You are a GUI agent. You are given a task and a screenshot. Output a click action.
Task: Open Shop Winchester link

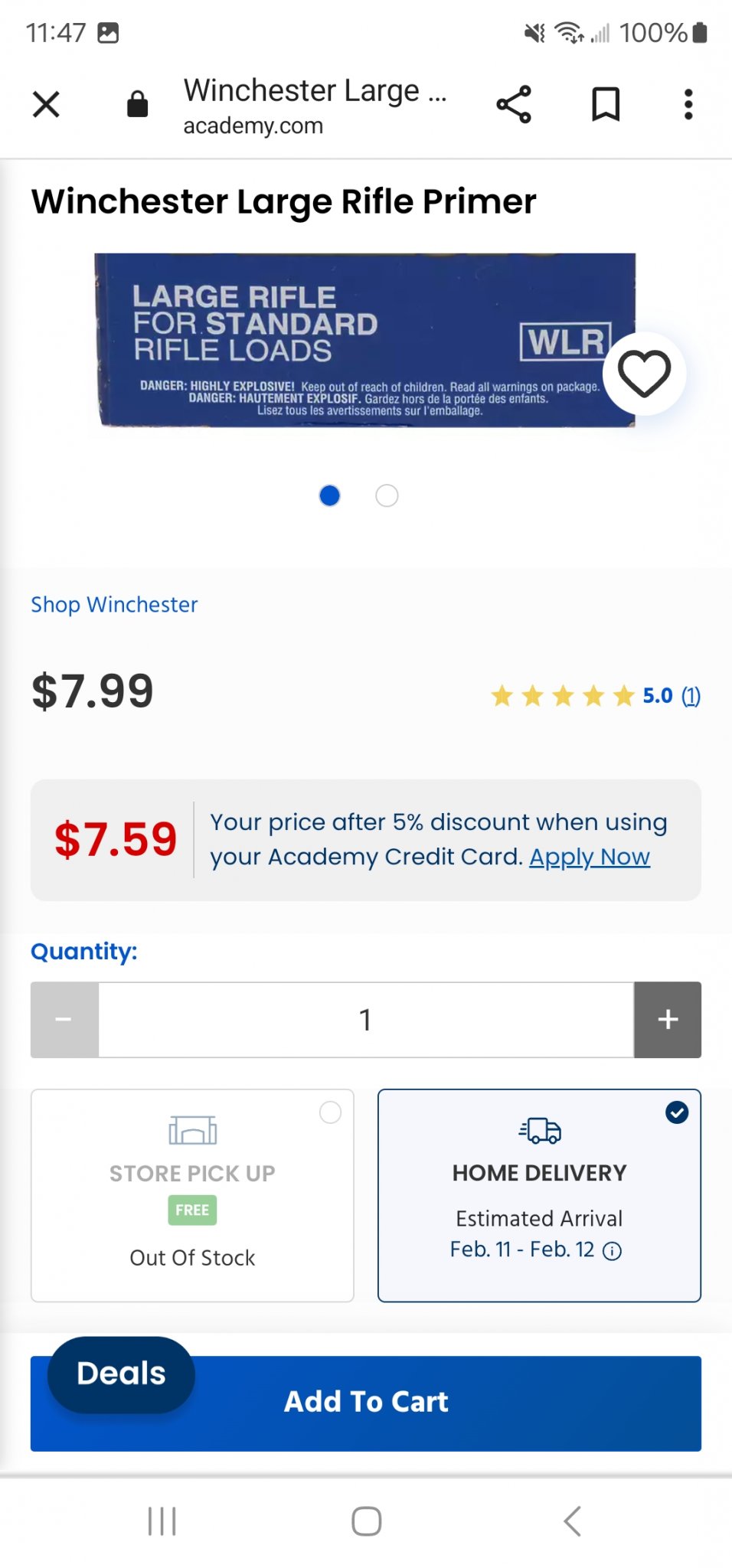pyautogui.click(x=114, y=605)
